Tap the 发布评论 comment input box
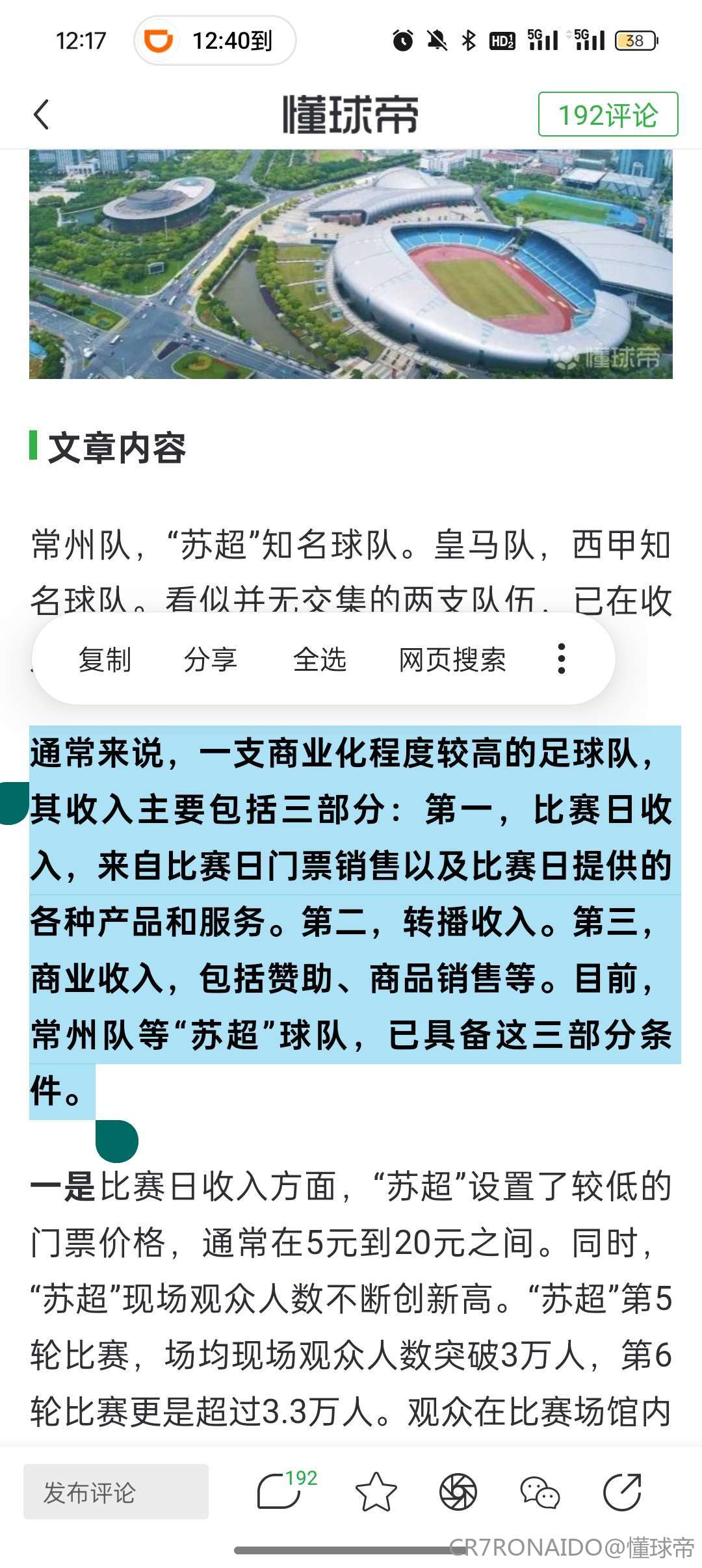Viewport: 702px width, 1568px height. click(x=116, y=1492)
